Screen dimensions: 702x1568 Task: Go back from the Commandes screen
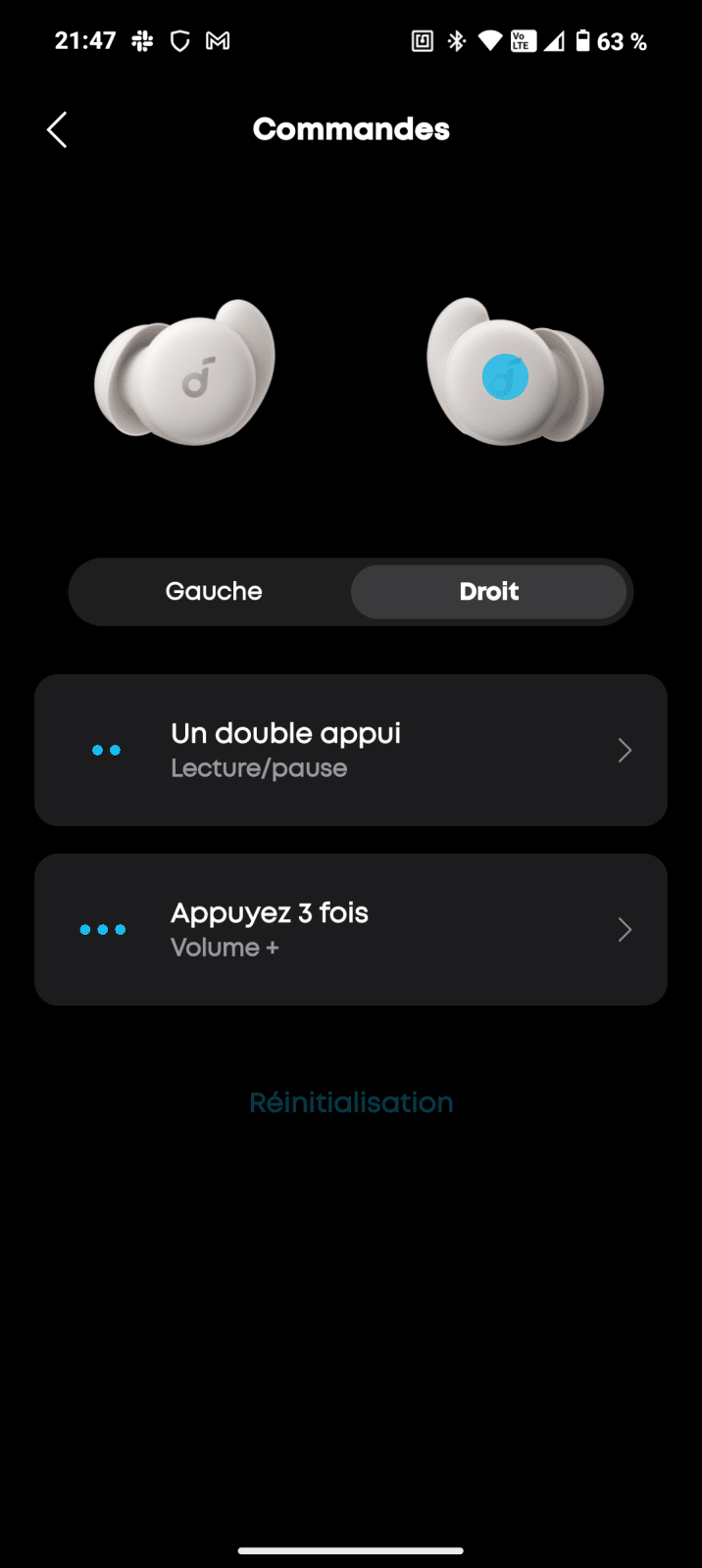(57, 129)
